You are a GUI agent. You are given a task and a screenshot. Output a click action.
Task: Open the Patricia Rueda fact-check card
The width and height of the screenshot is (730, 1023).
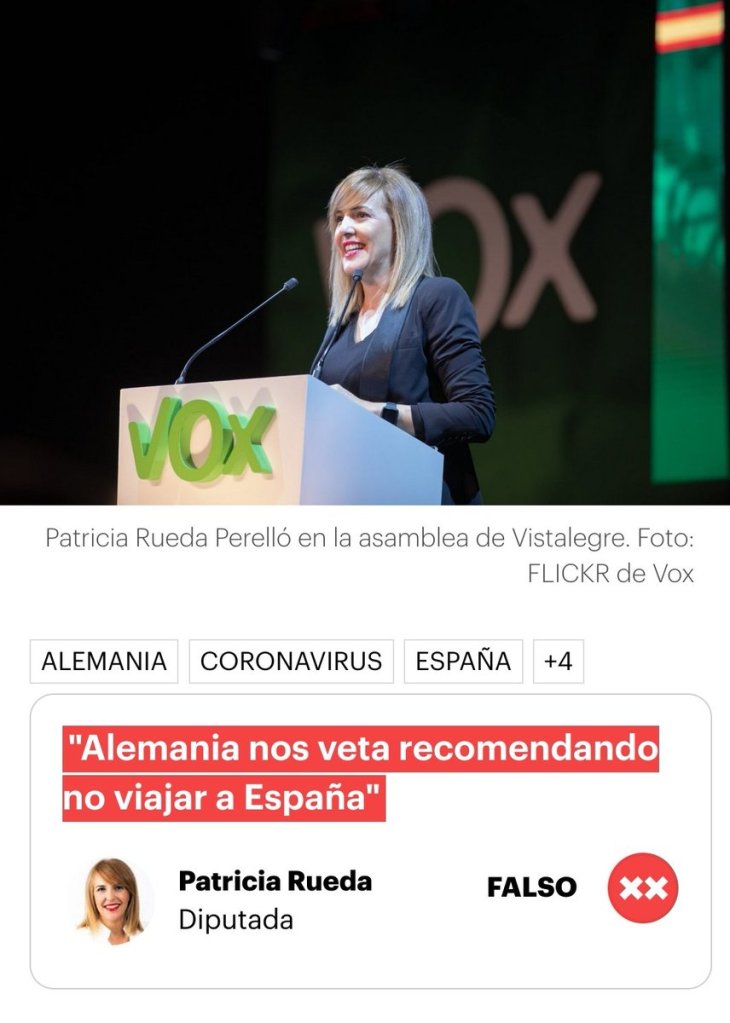(x=370, y=840)
